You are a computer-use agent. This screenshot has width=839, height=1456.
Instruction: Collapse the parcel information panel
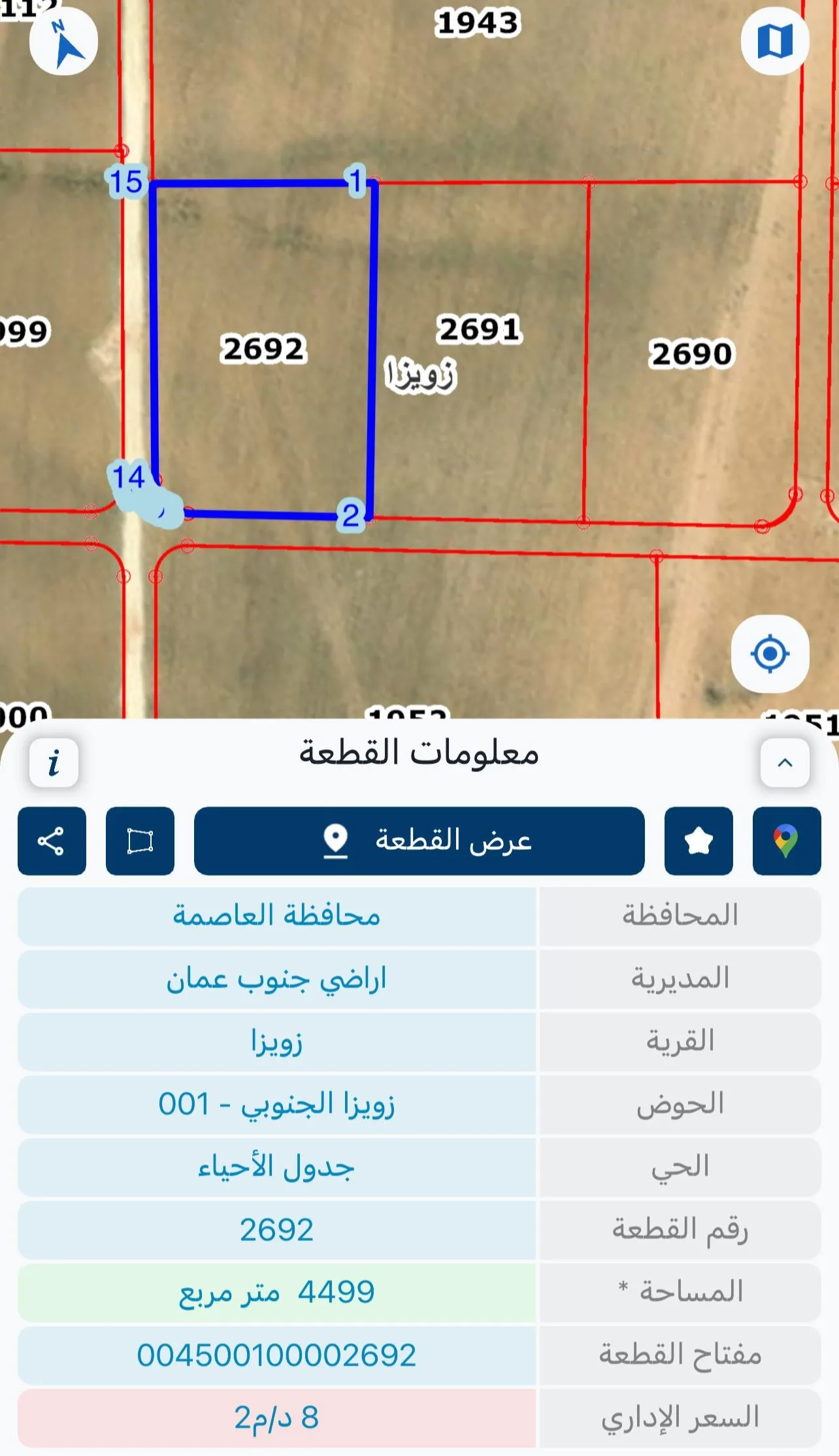pyautogui.click(x=785, y=762)
